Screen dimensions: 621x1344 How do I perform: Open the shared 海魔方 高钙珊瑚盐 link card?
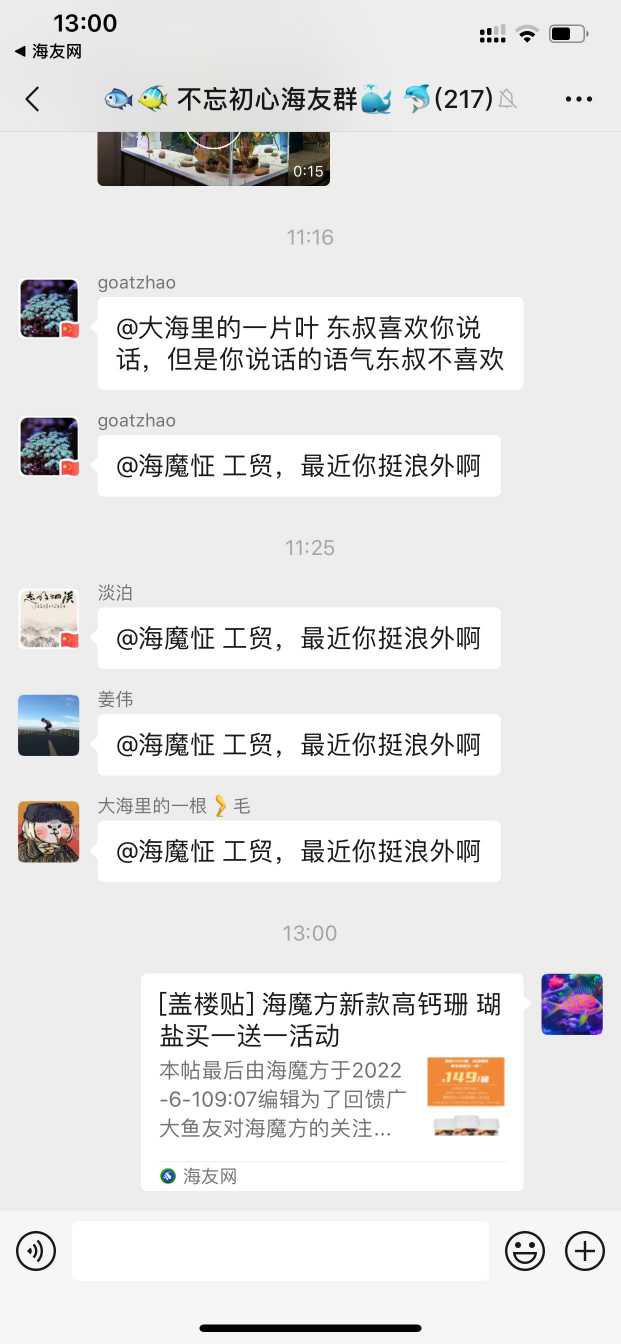331,1081
